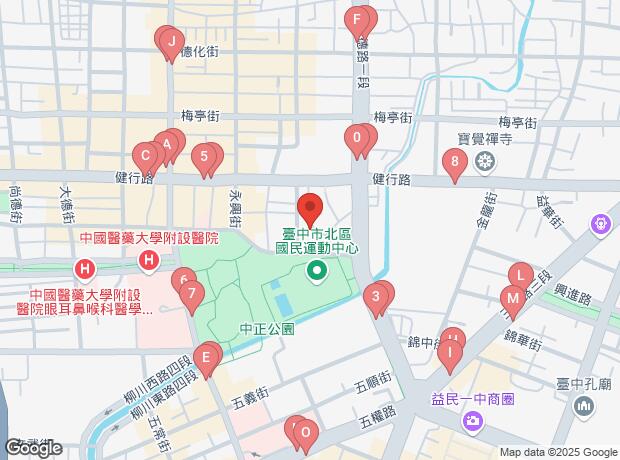Open map marker 5

[x=205, y=156]
